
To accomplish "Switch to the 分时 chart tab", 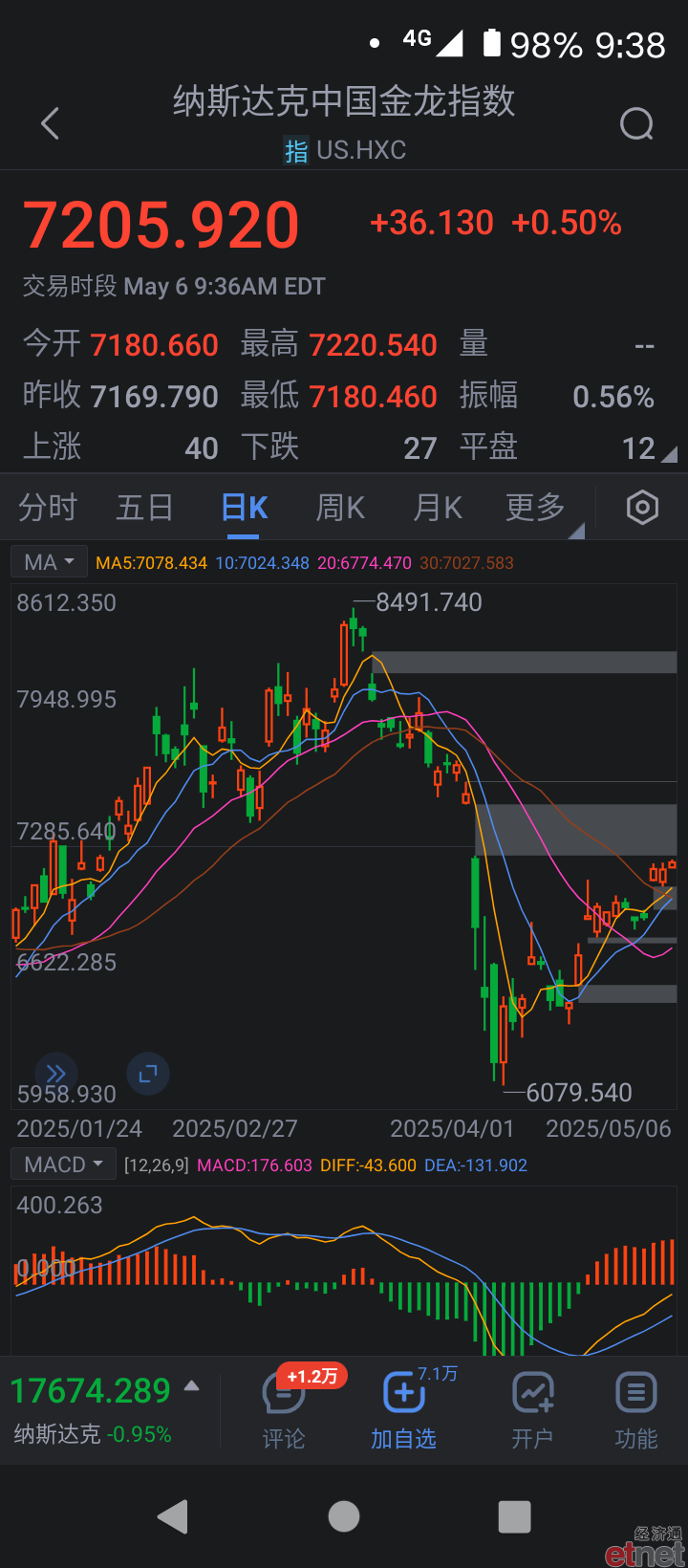I will coord(48,508).
